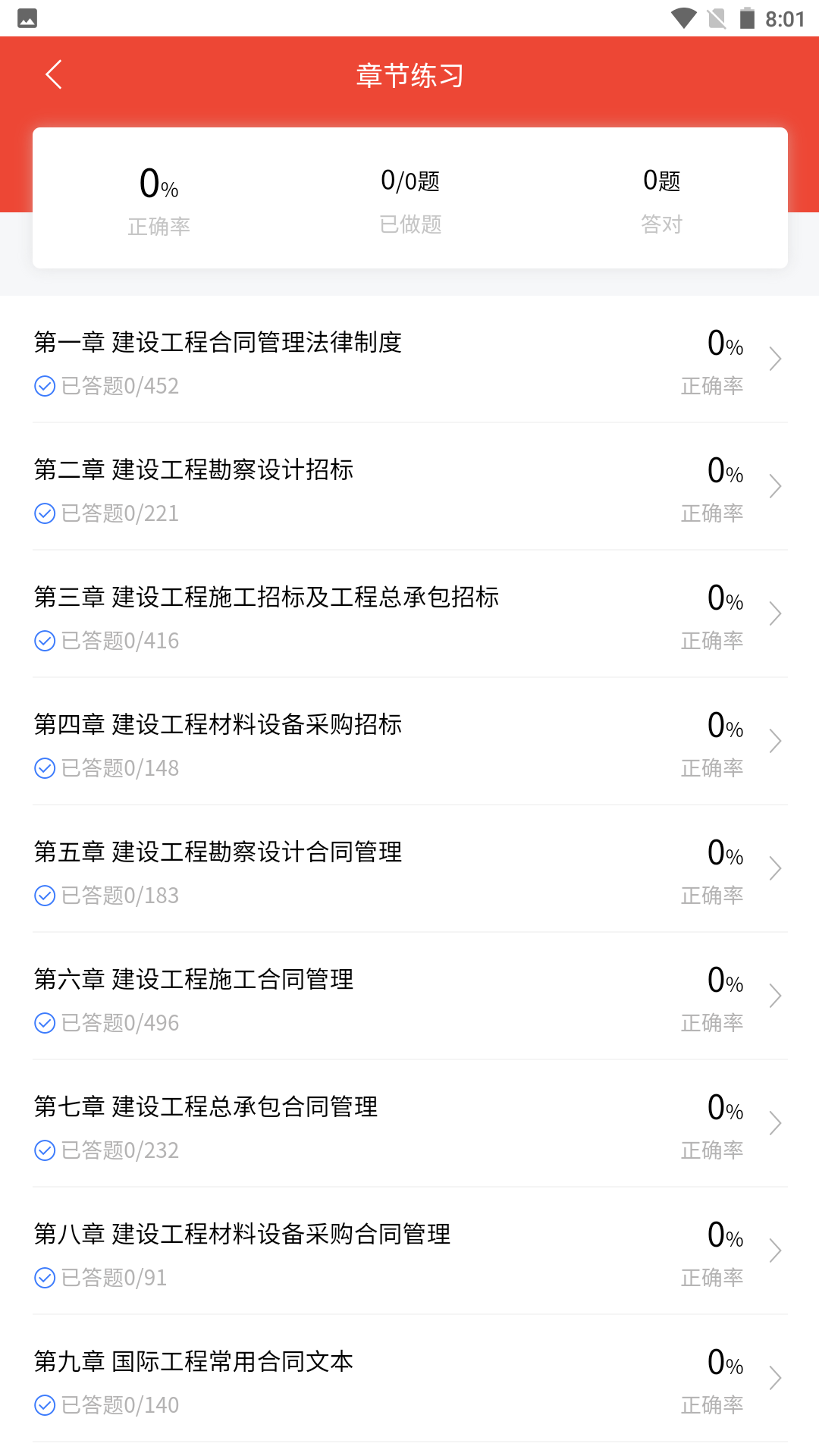Tap the back arrow in the header

52,74
